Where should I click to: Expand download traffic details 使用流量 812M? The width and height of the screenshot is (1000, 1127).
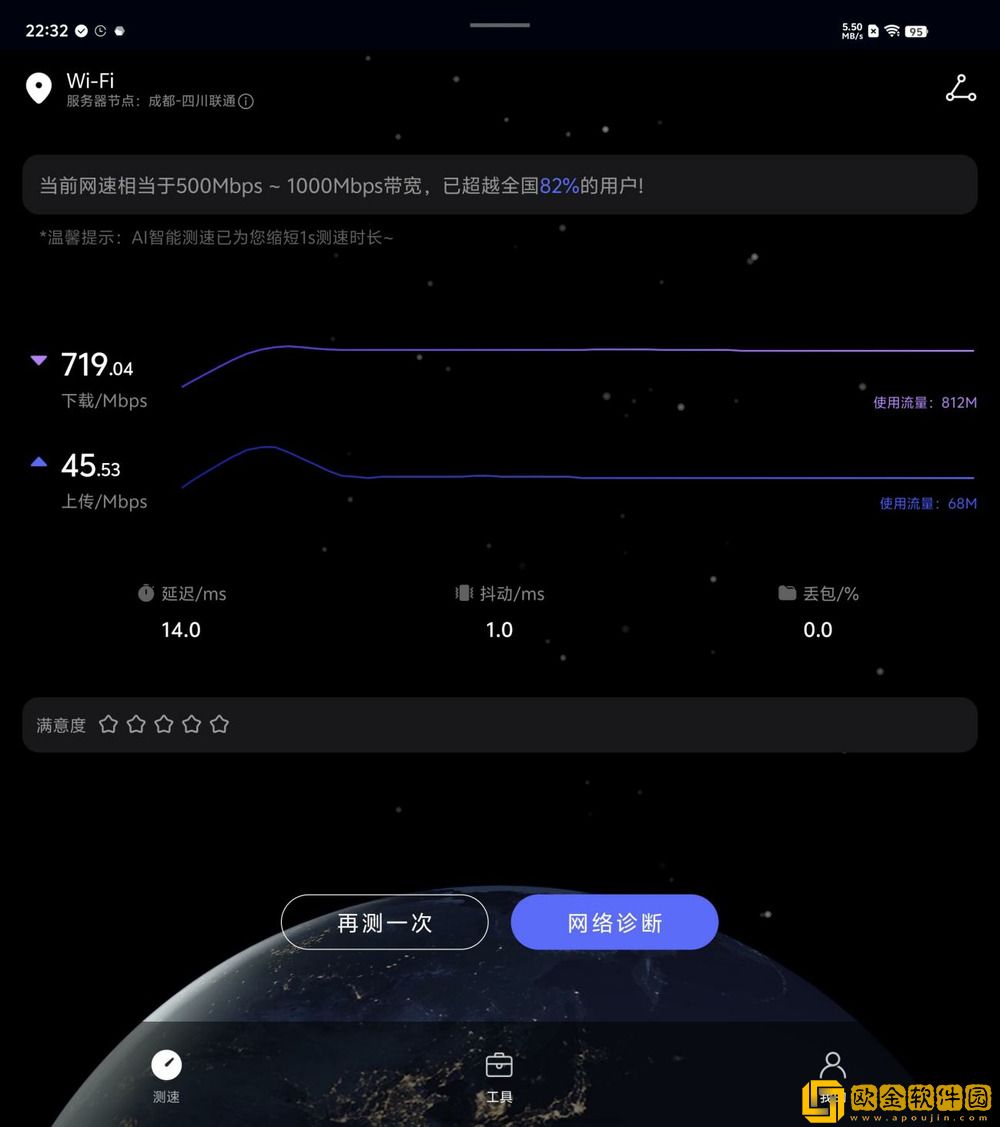point(926,402)
